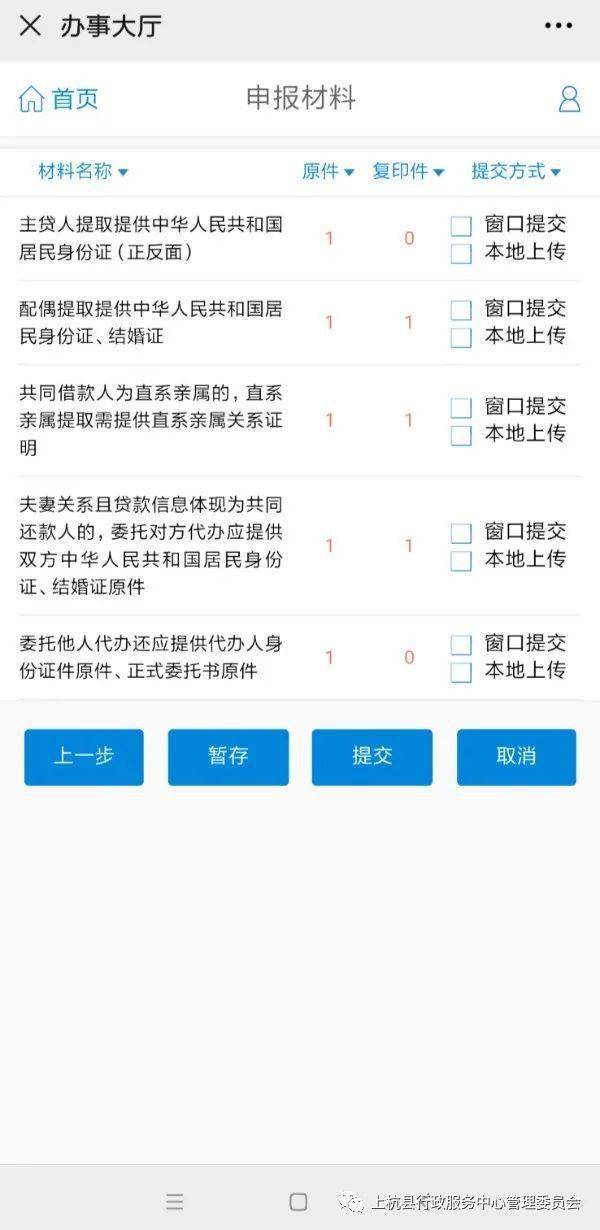Check 窗口提交 for 配偶提取 row

[x=460, y=310]
